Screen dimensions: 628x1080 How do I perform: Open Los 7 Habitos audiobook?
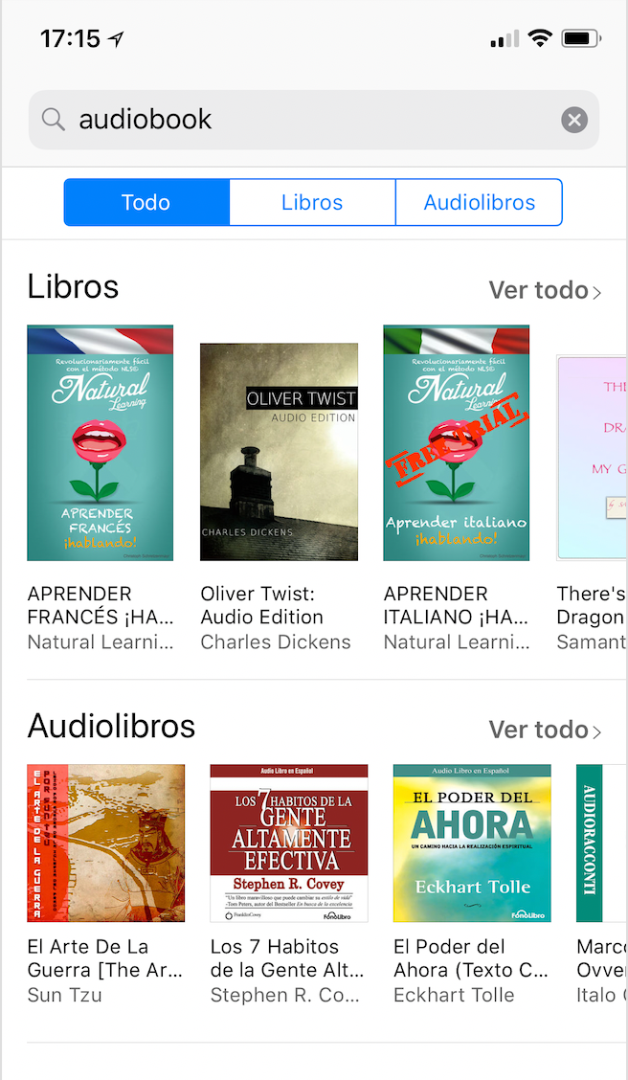point(289,843)
